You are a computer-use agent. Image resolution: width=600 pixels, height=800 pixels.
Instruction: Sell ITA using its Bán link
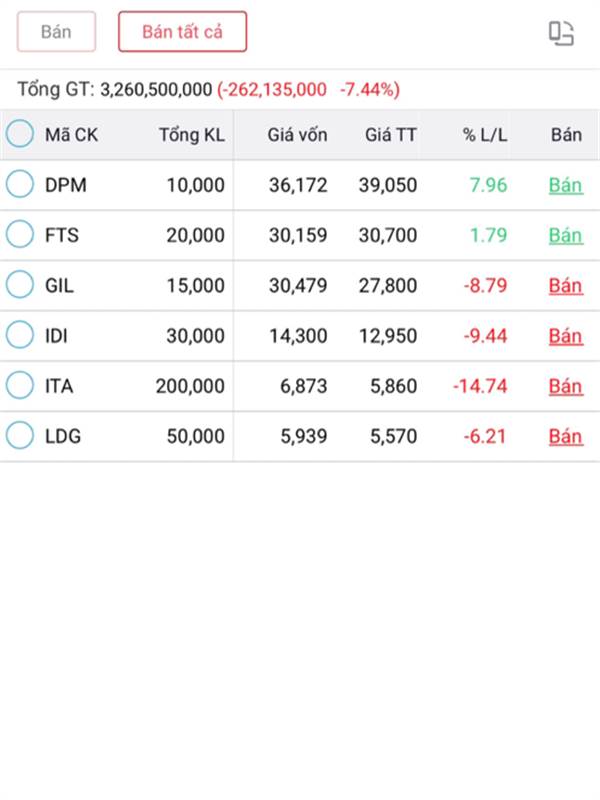point(565,385)
